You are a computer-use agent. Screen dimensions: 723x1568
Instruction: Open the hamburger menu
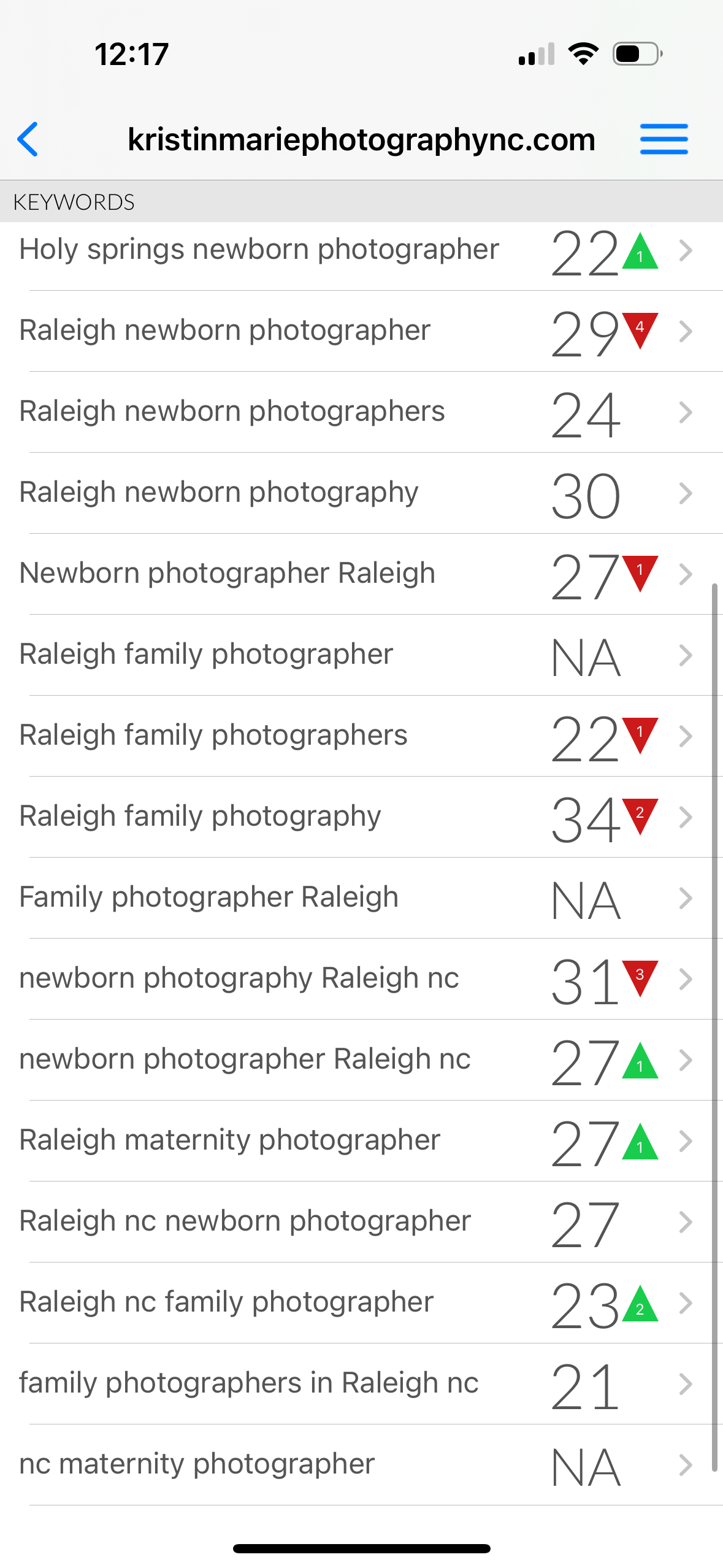pos(664,139)
